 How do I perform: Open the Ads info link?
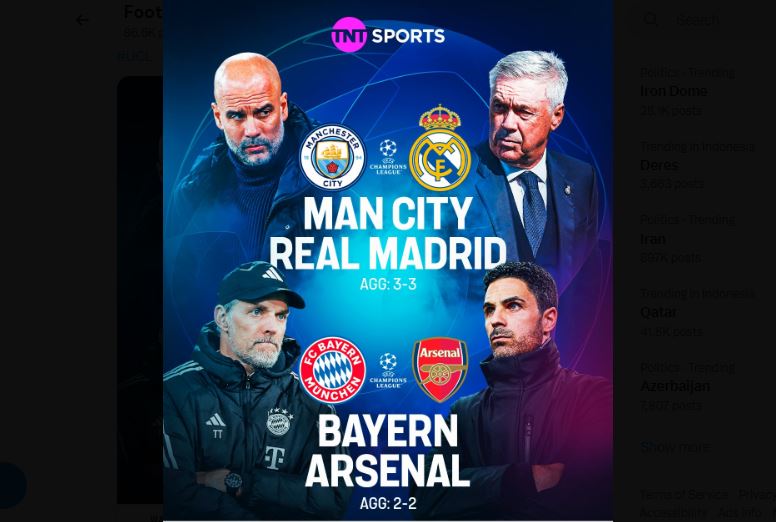[x=740, y=513]
